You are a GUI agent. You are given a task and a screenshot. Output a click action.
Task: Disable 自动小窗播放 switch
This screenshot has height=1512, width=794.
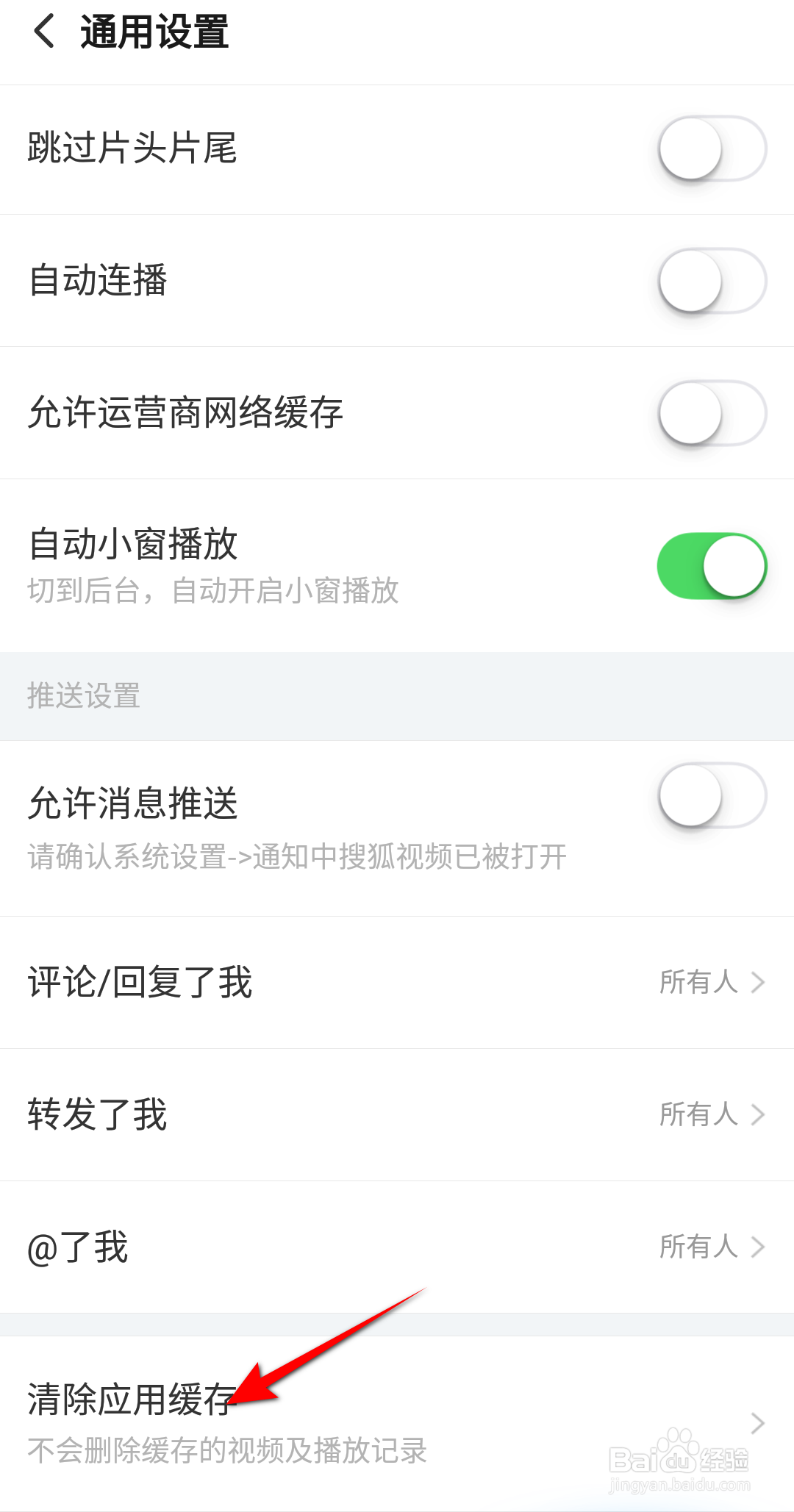(x=712, y=565)
